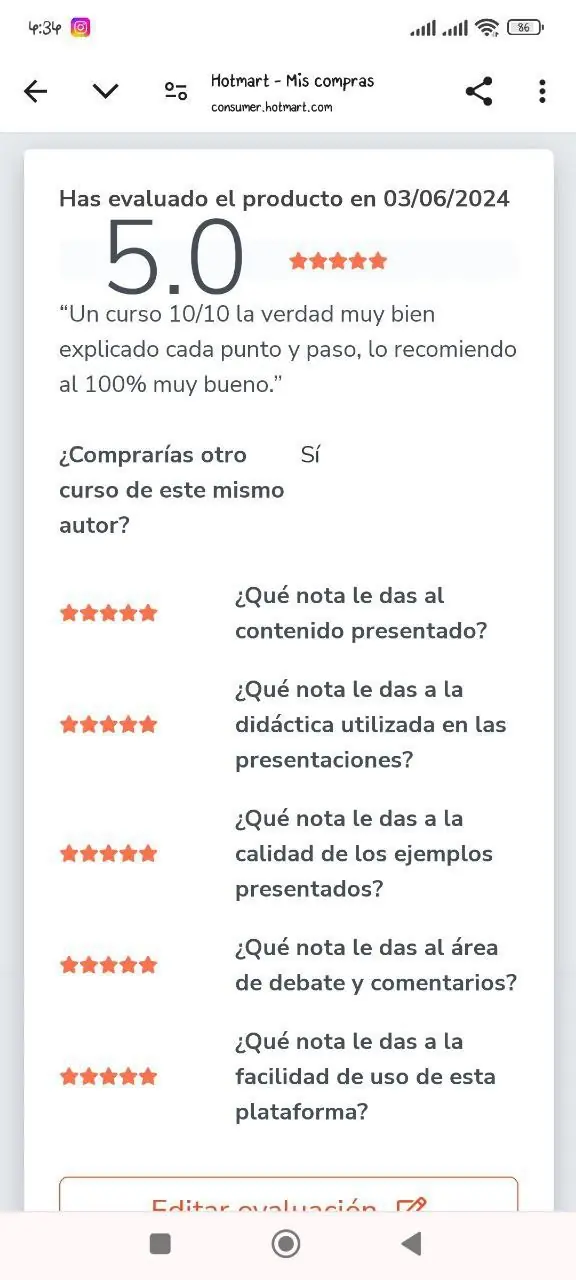Tap the system back triangle button

click(410, 1243)
